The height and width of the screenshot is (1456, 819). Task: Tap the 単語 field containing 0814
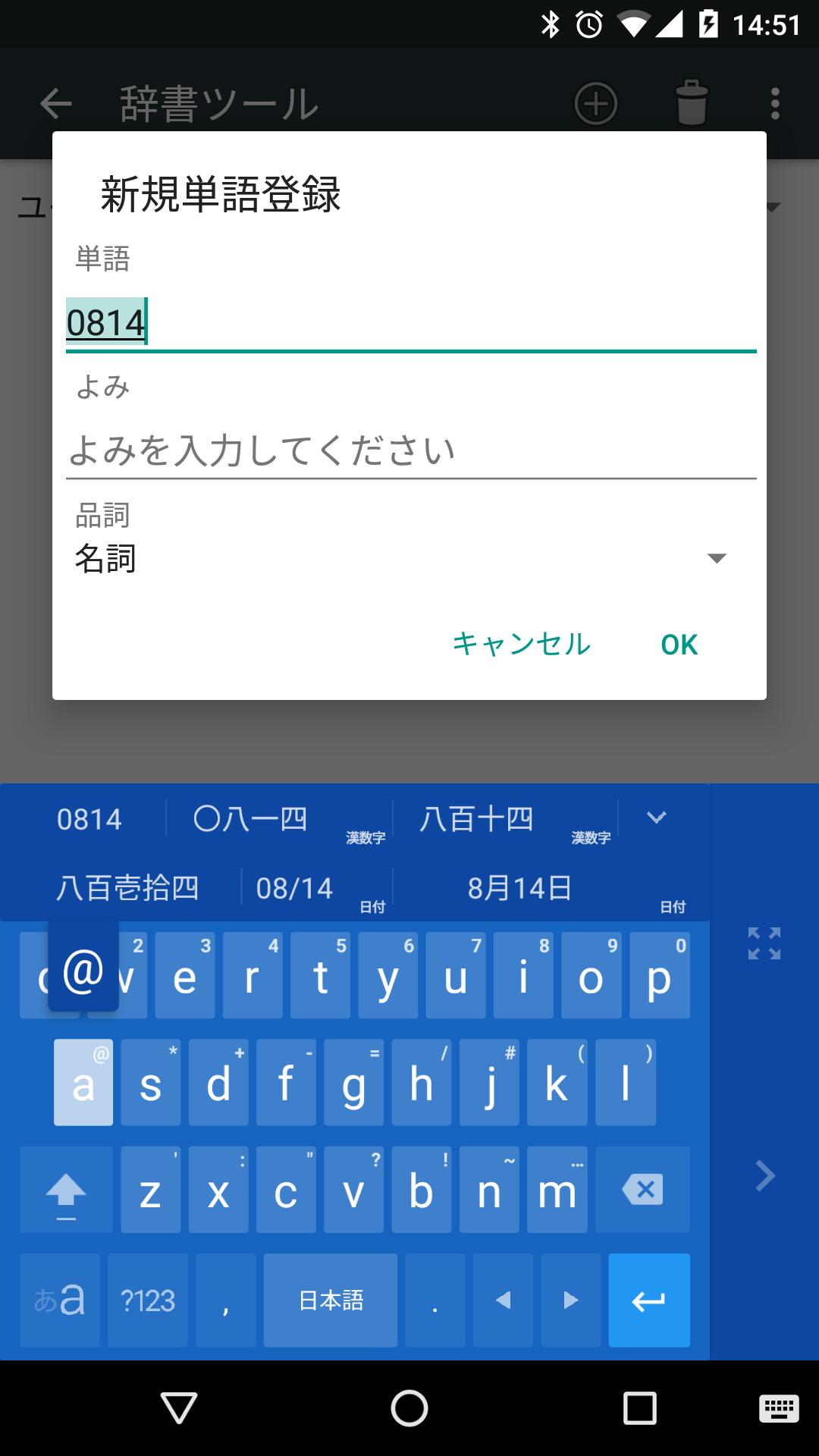point(409,323)
